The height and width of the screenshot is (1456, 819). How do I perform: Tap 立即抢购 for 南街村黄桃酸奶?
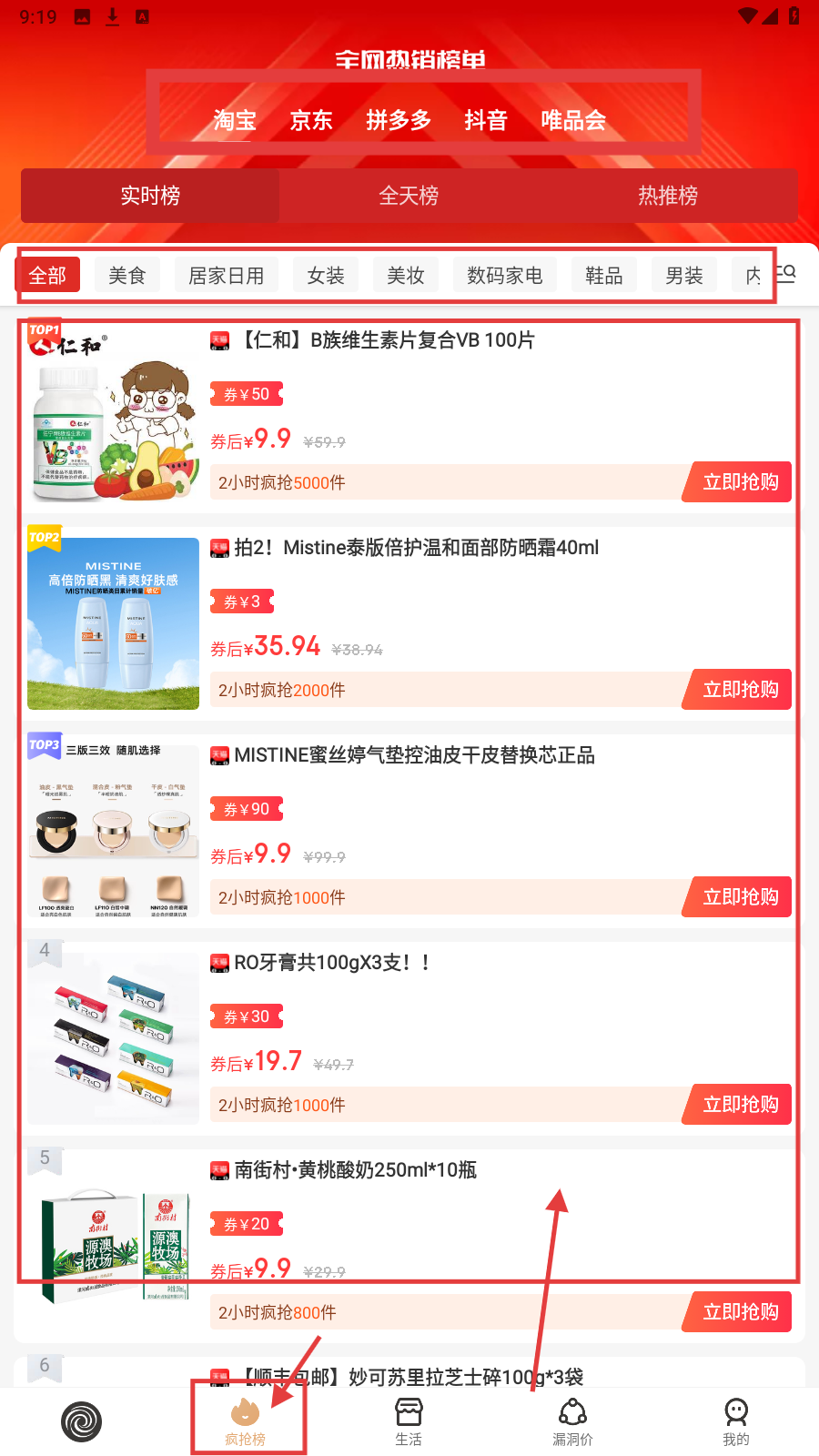pos(740,1312)
